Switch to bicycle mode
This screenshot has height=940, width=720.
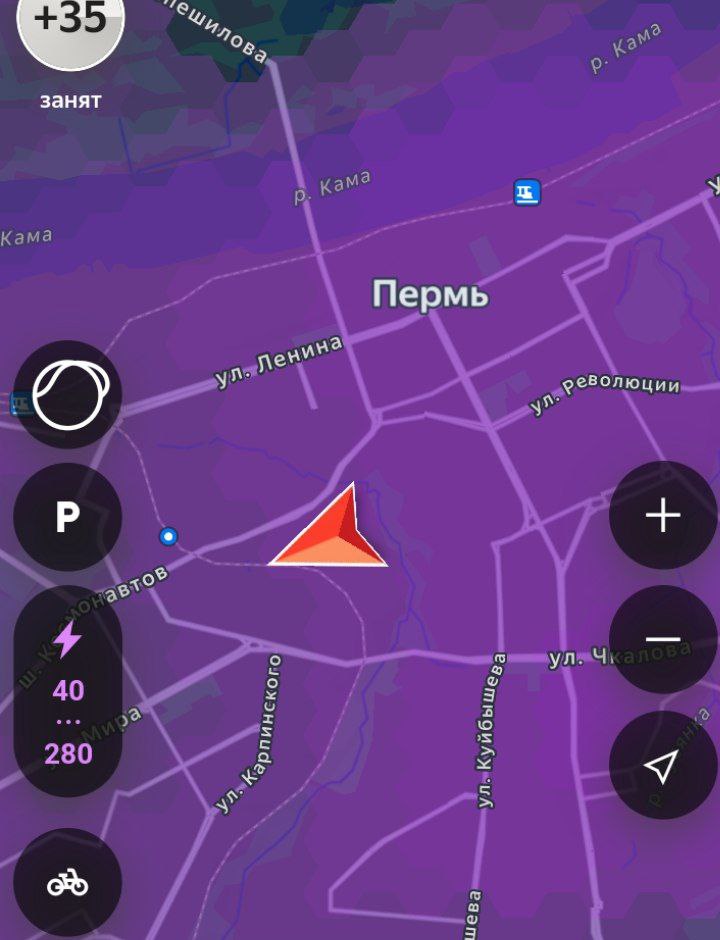68,883
